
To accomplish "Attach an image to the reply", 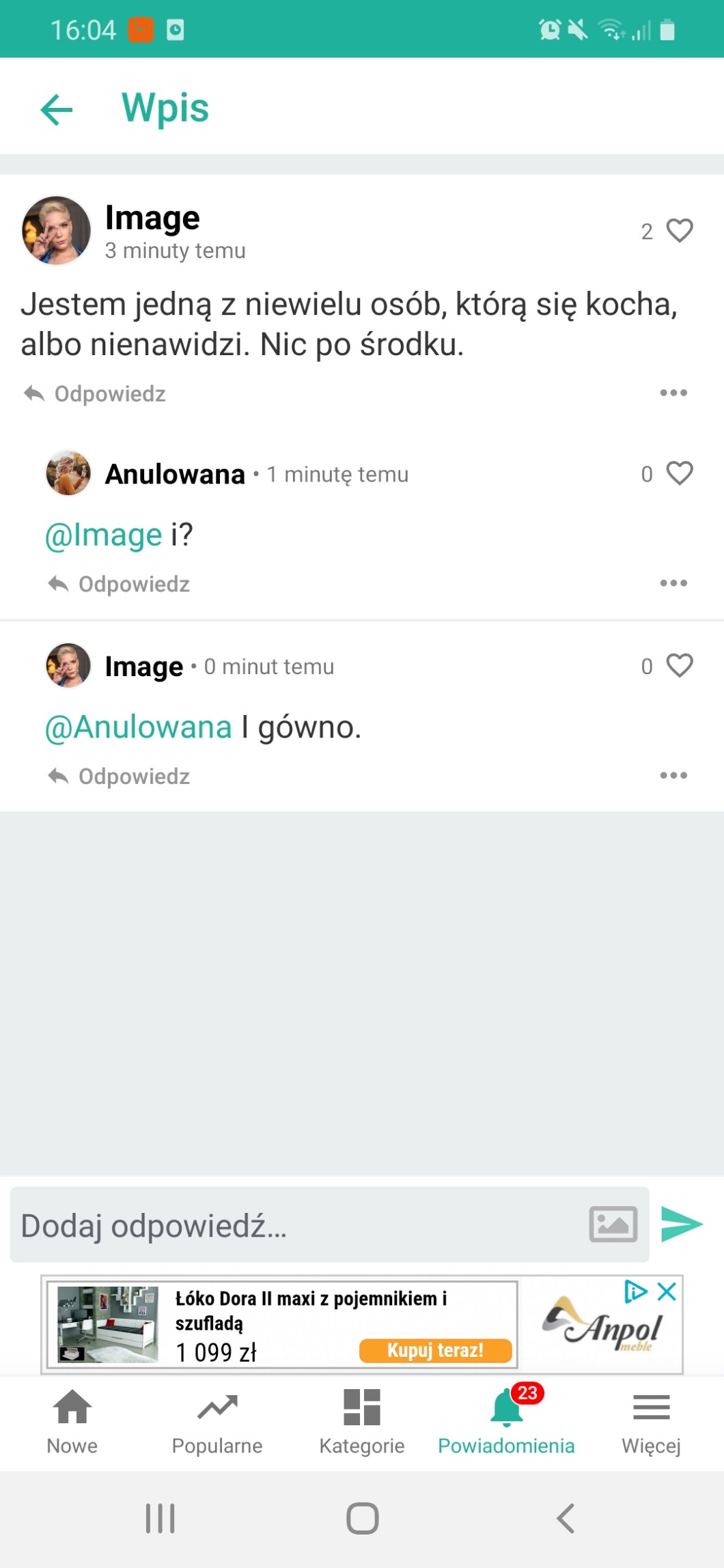I will [613, 1224].
